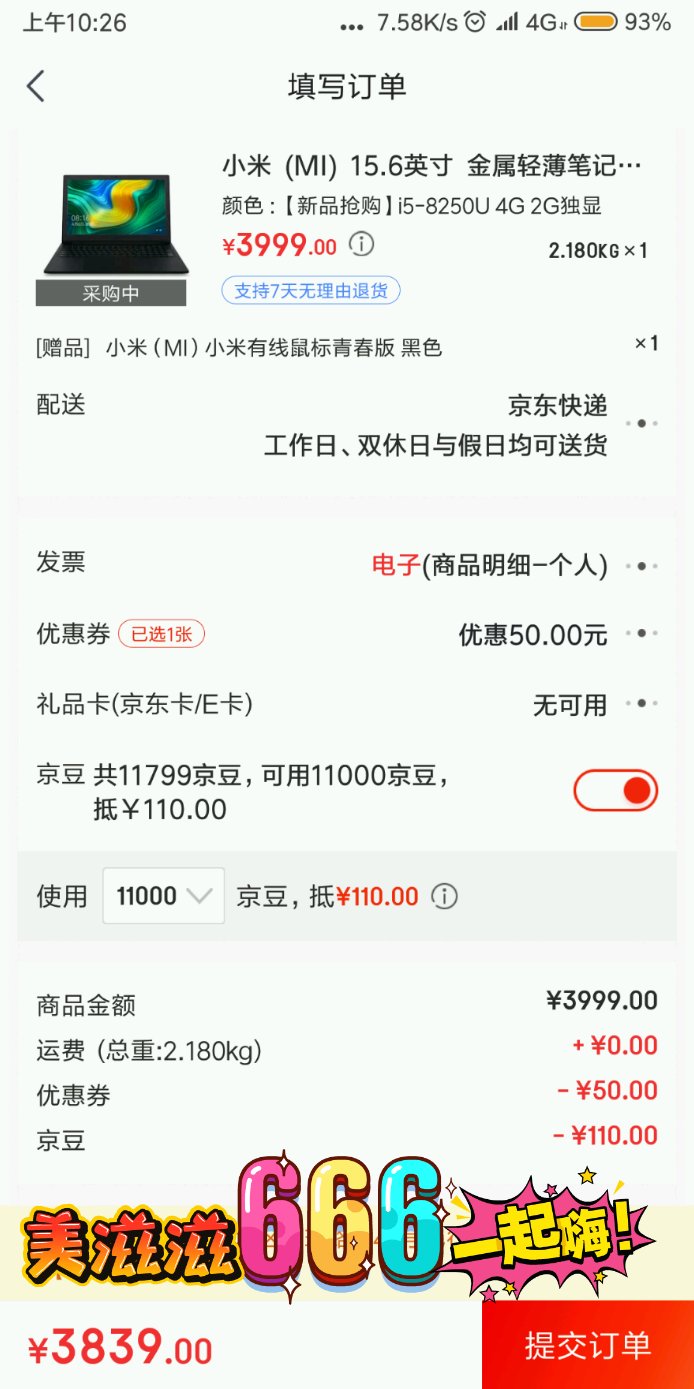
Task: Tap the info icon beside ¥3999.00 price
Action: [x=362, y=244]
